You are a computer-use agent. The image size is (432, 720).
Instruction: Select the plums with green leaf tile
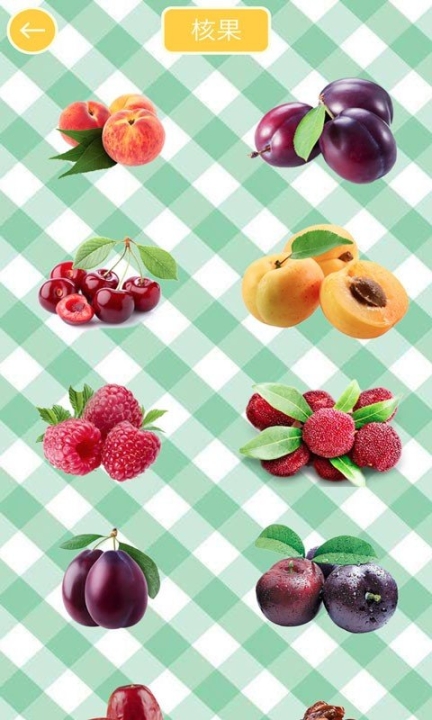click(x=323, y=130)
